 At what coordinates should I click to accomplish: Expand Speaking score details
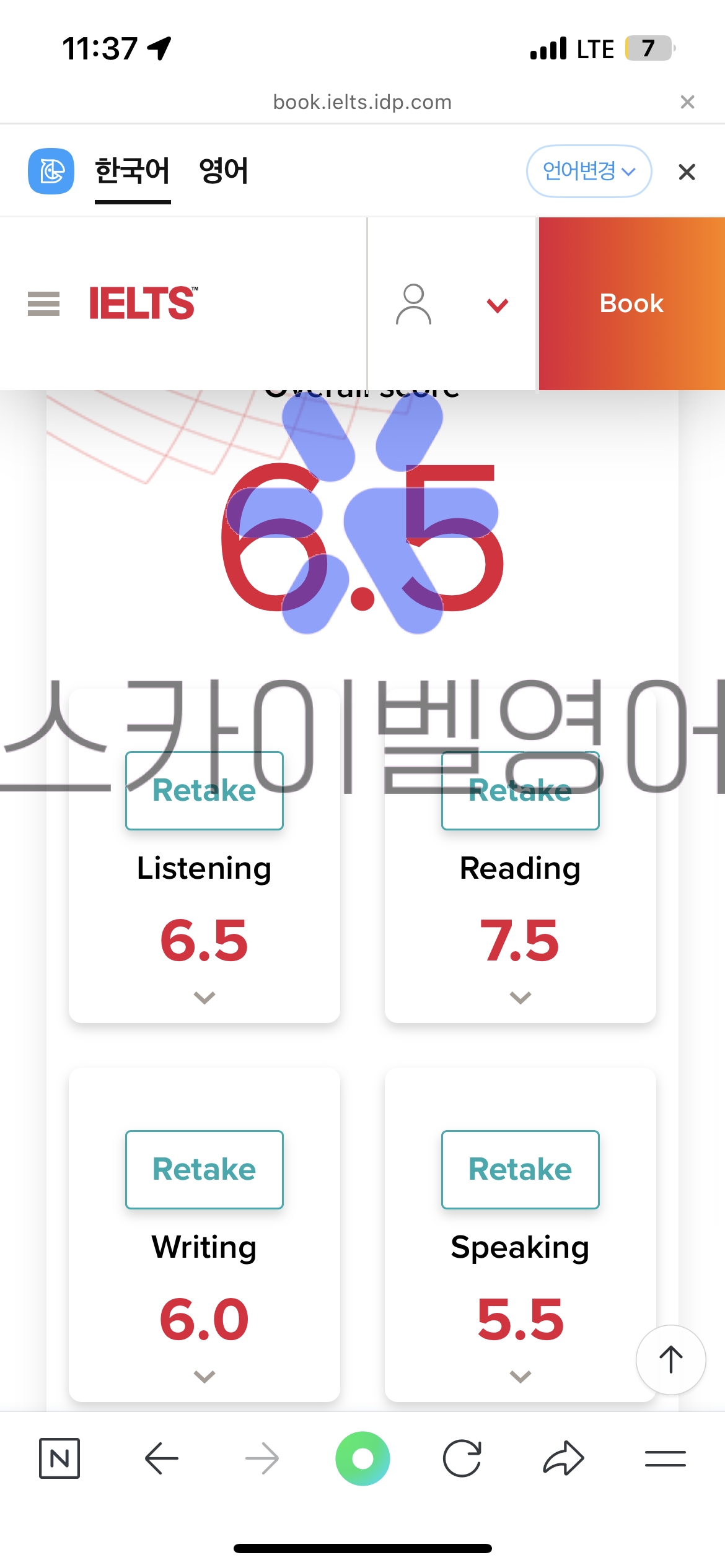tap(520, 1376)
